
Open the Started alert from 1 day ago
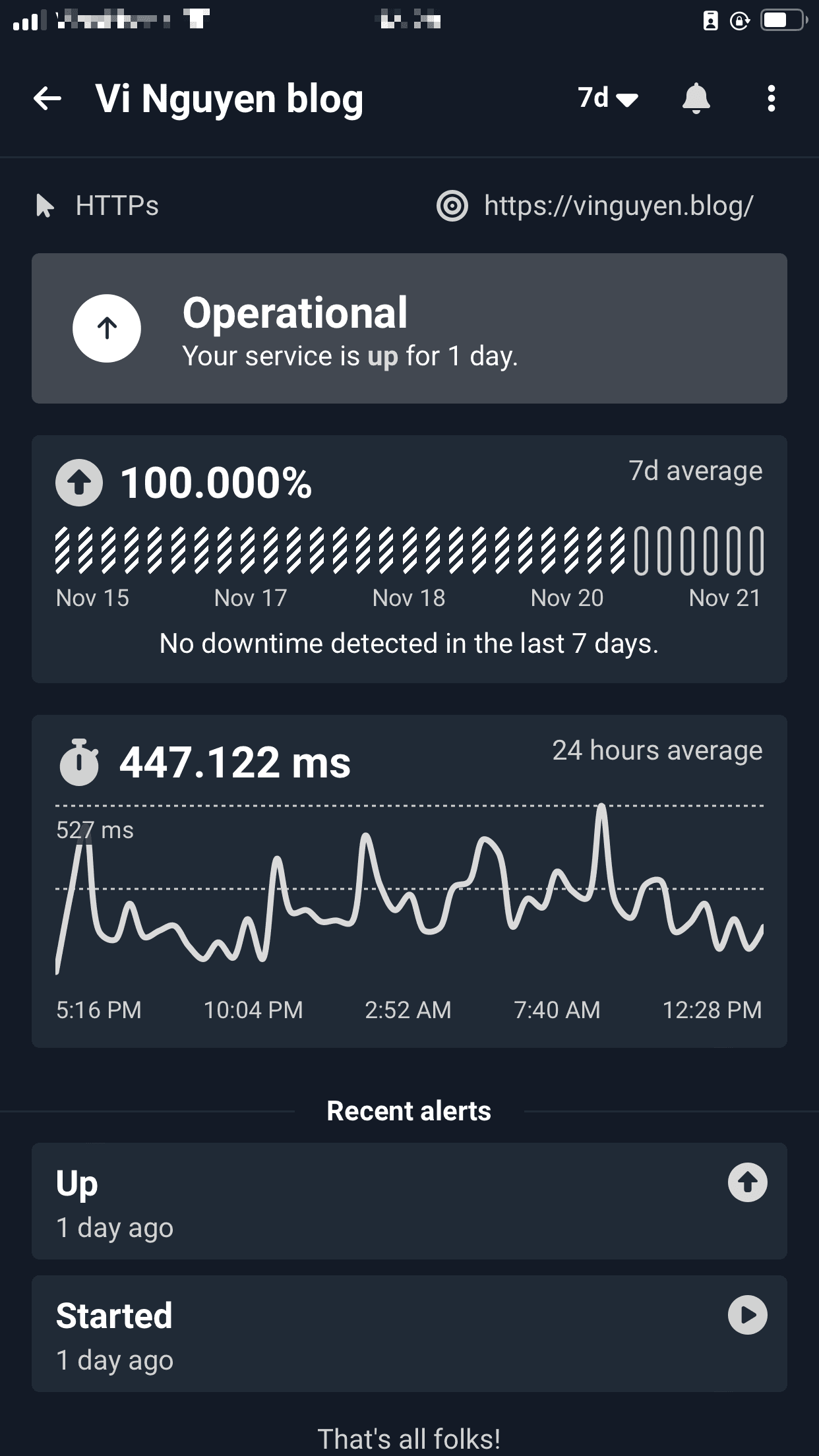click(x=409, y=1333)
